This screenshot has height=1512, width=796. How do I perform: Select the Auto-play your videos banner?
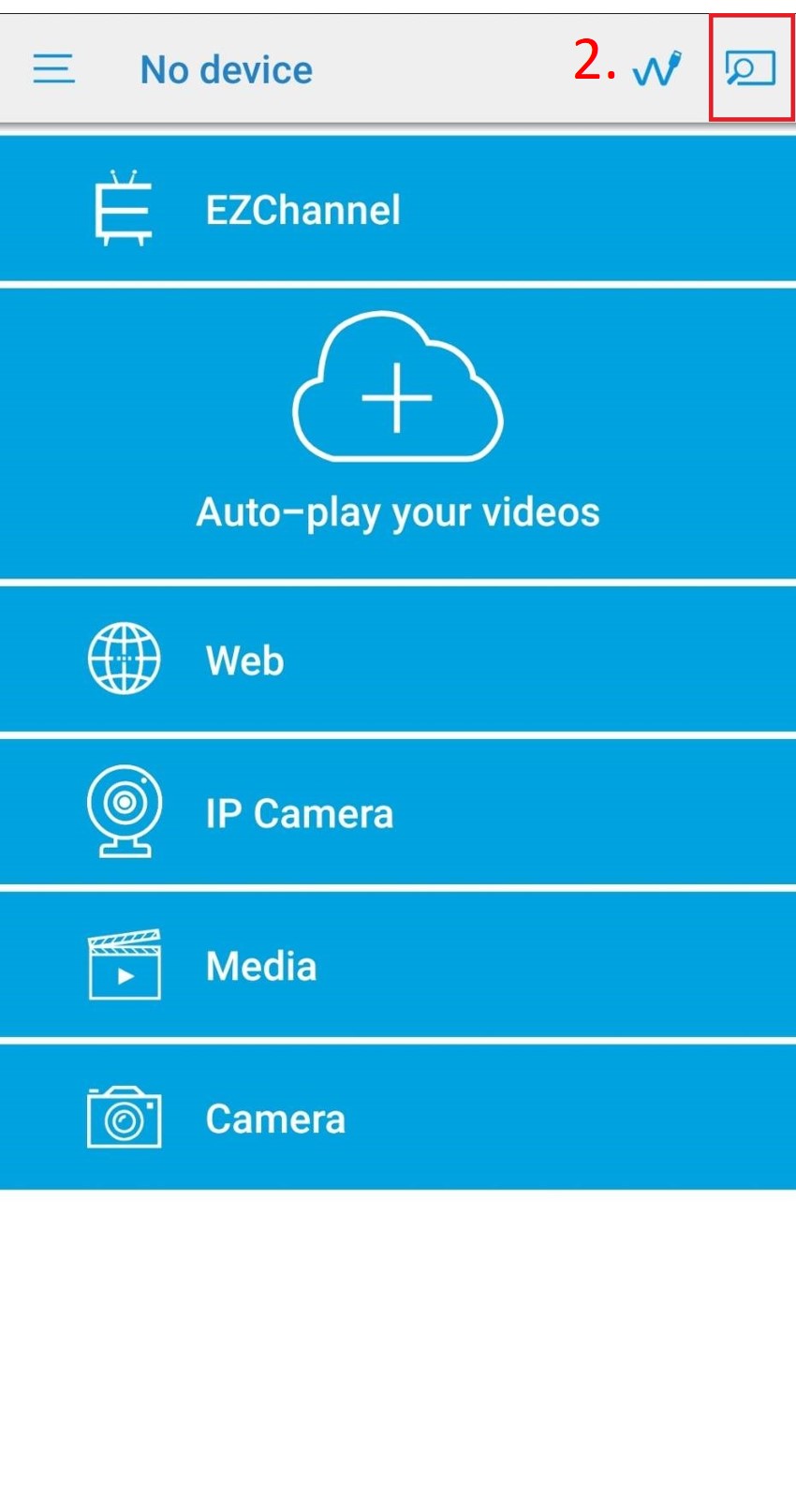[x=398, y=431]
